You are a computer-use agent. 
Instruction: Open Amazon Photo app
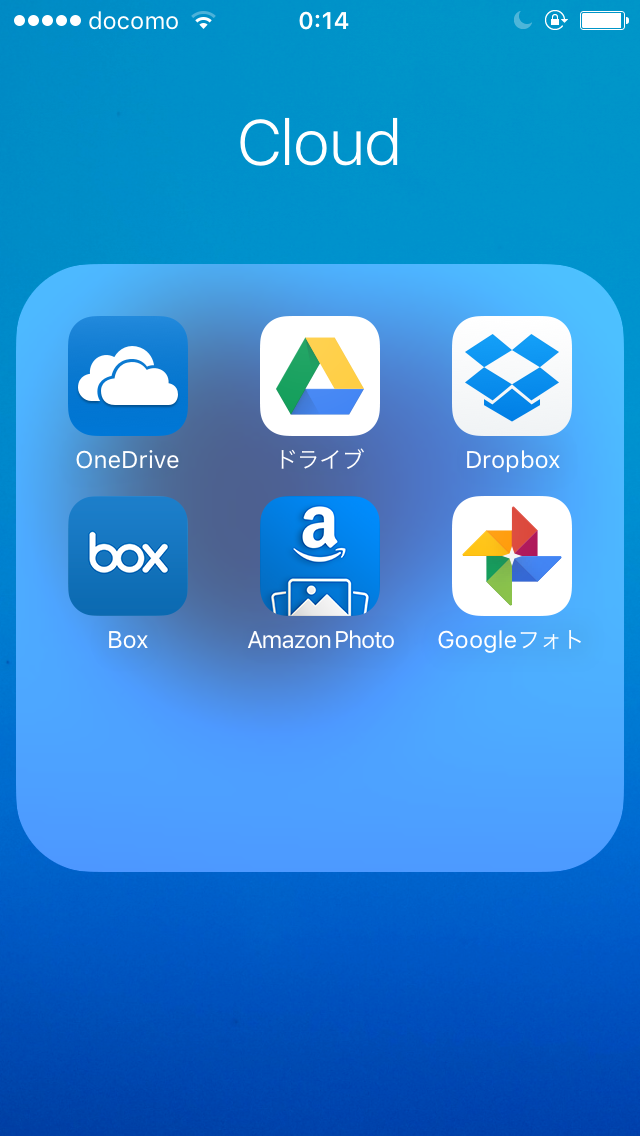click(x=320, y=556)
